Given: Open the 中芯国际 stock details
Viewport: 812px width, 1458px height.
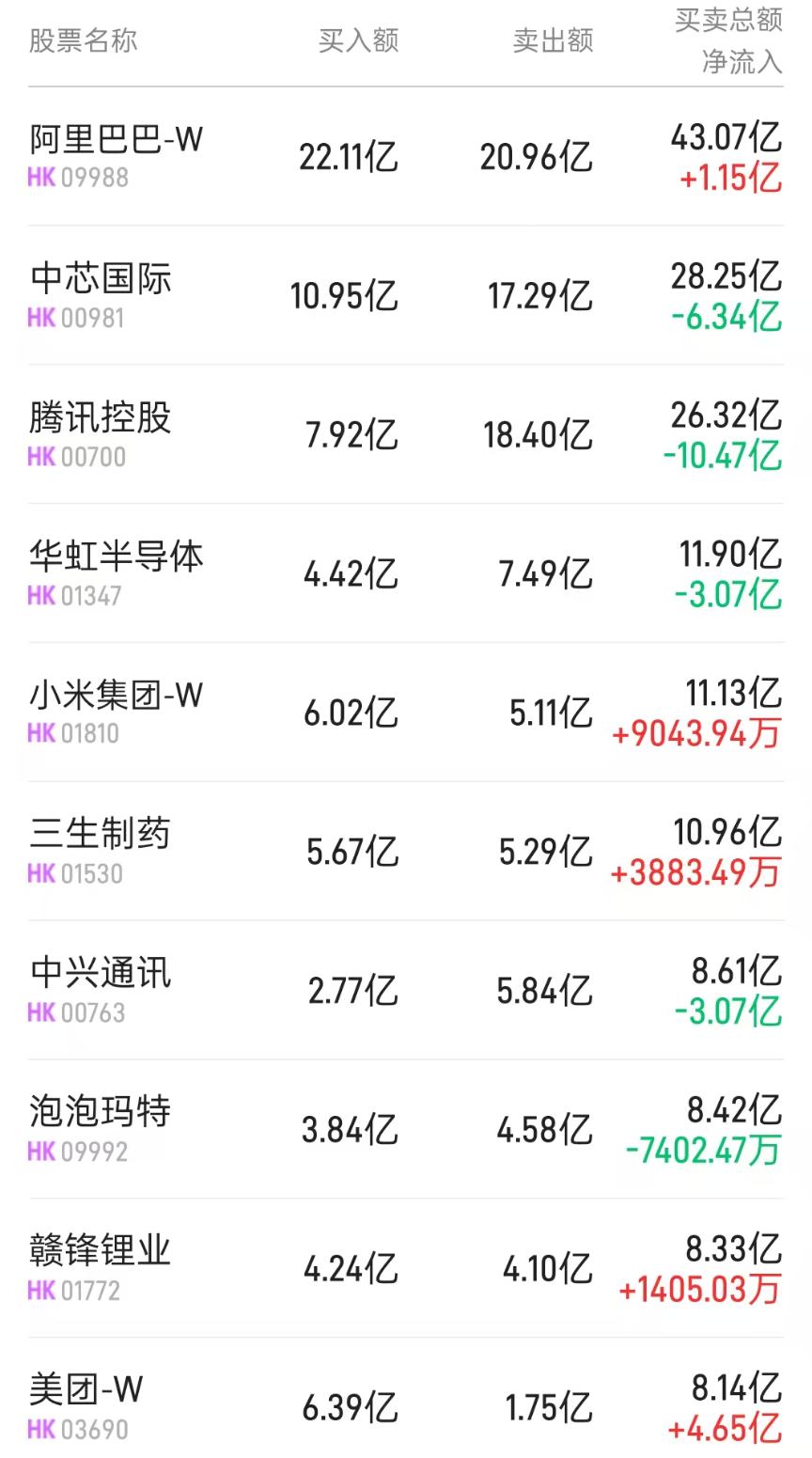Looking at the screenshot, I should tap(99, 279).
